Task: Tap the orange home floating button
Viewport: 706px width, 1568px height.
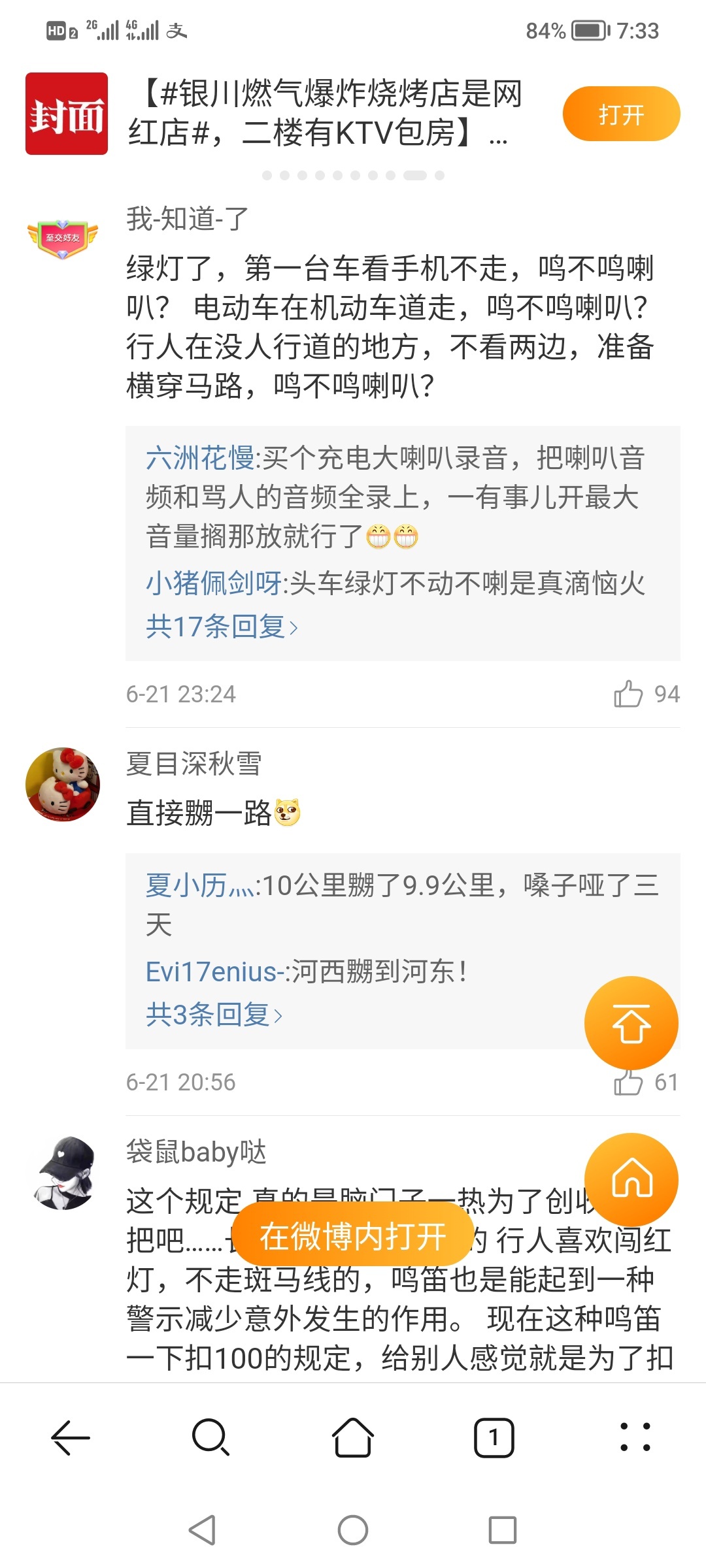Action: click(x=631, y=1179)
